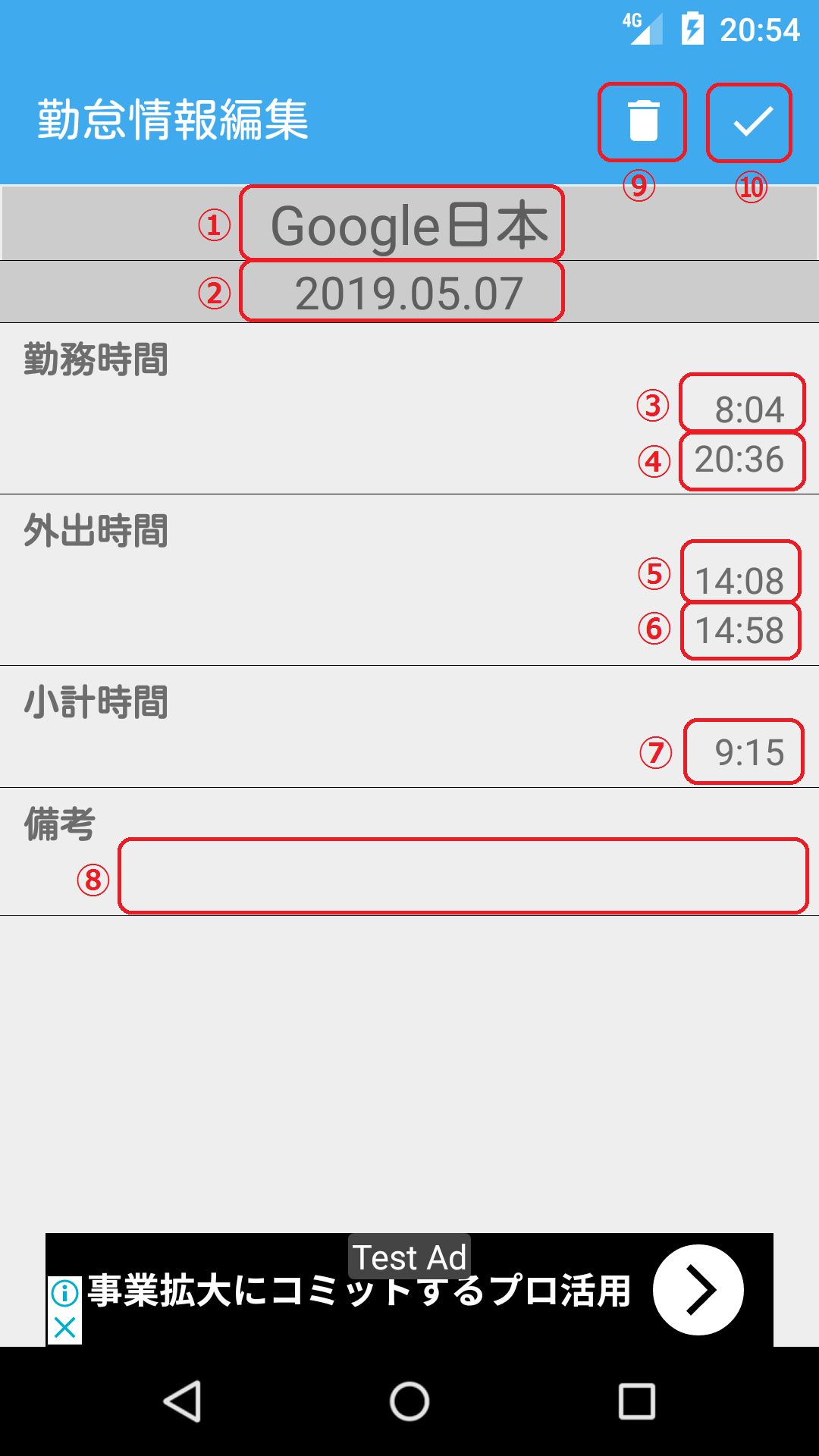
Task: Change the workplace name Google日本
Action: (x=408, y=225)
